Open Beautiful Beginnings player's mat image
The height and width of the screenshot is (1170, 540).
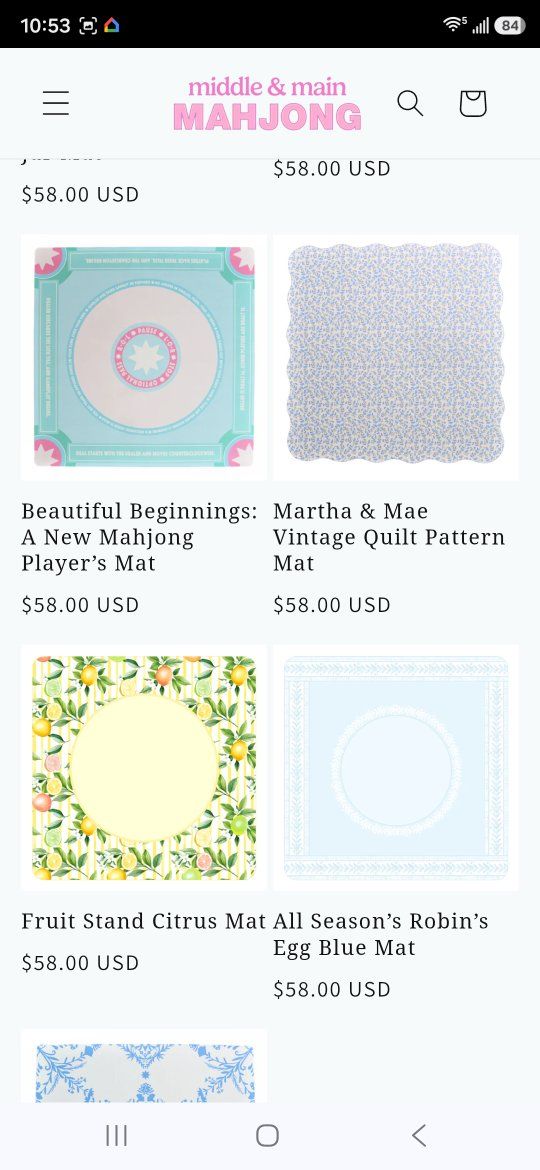point(144,357)
